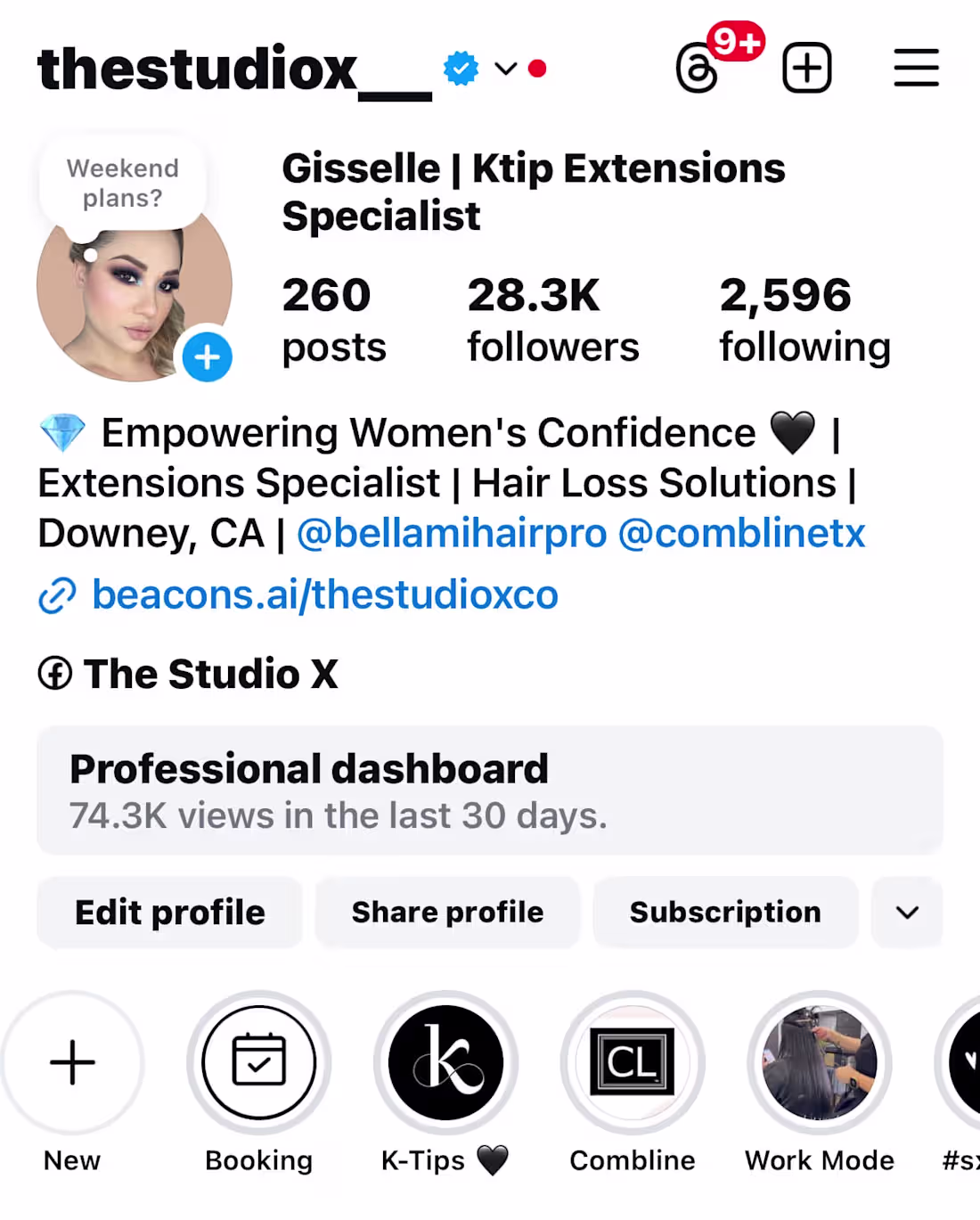Add a New story highlight

tap(72, 1062)
